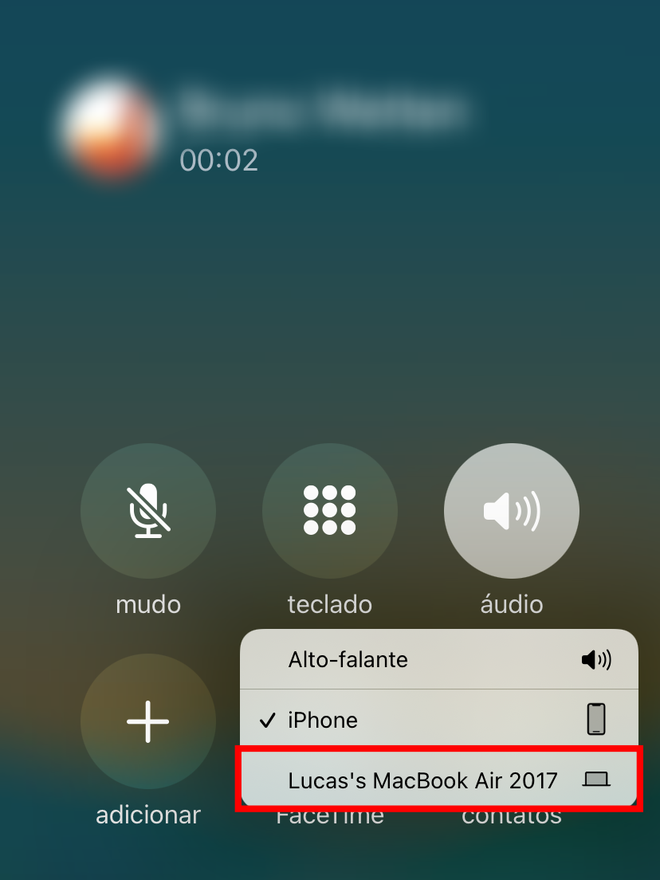Select Alto-falante audio output
The width and height of the screenshot is (660, 880).
(x=438, y=660)
